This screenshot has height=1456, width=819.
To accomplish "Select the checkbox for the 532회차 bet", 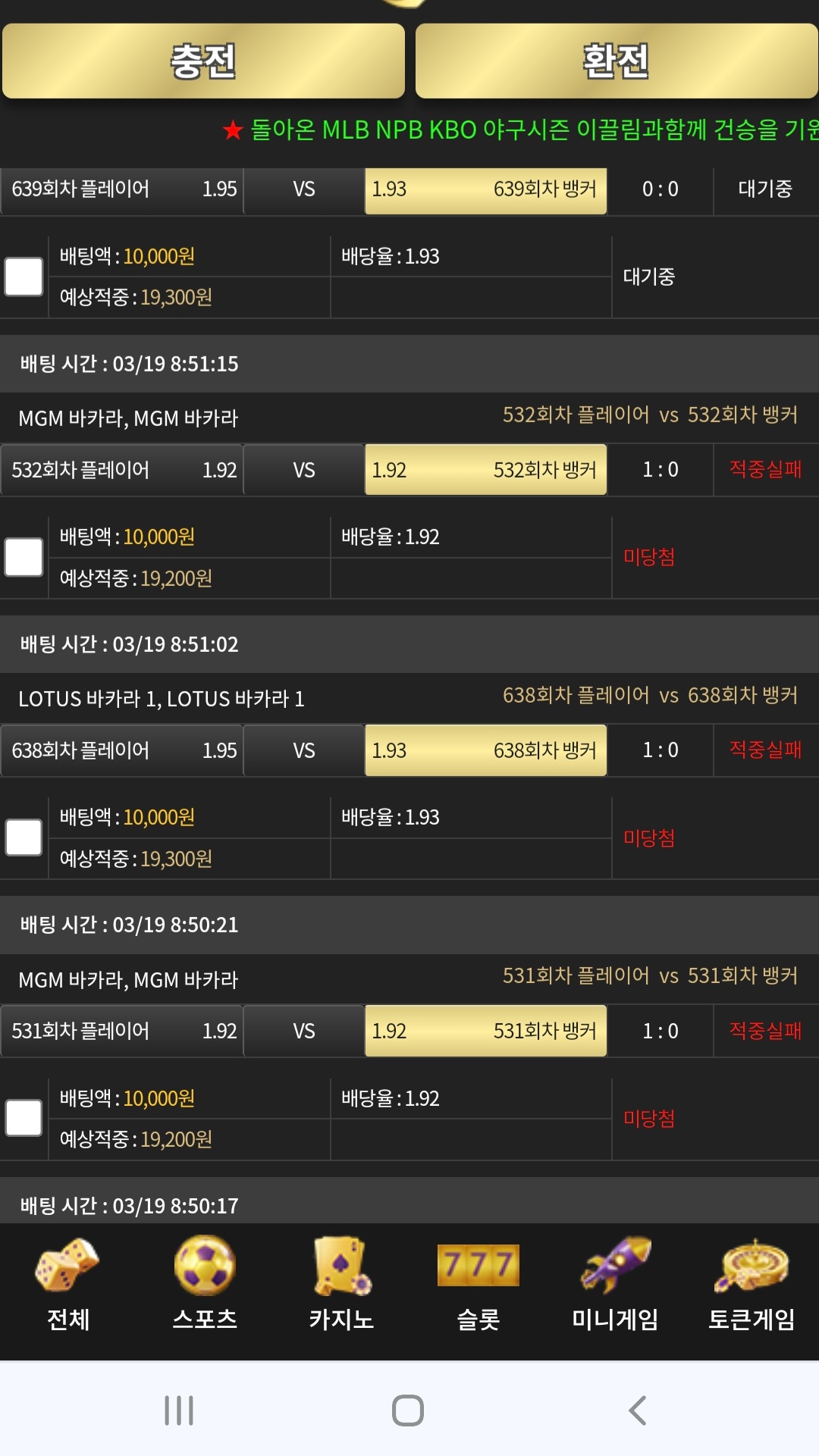I will pos(24,557).
